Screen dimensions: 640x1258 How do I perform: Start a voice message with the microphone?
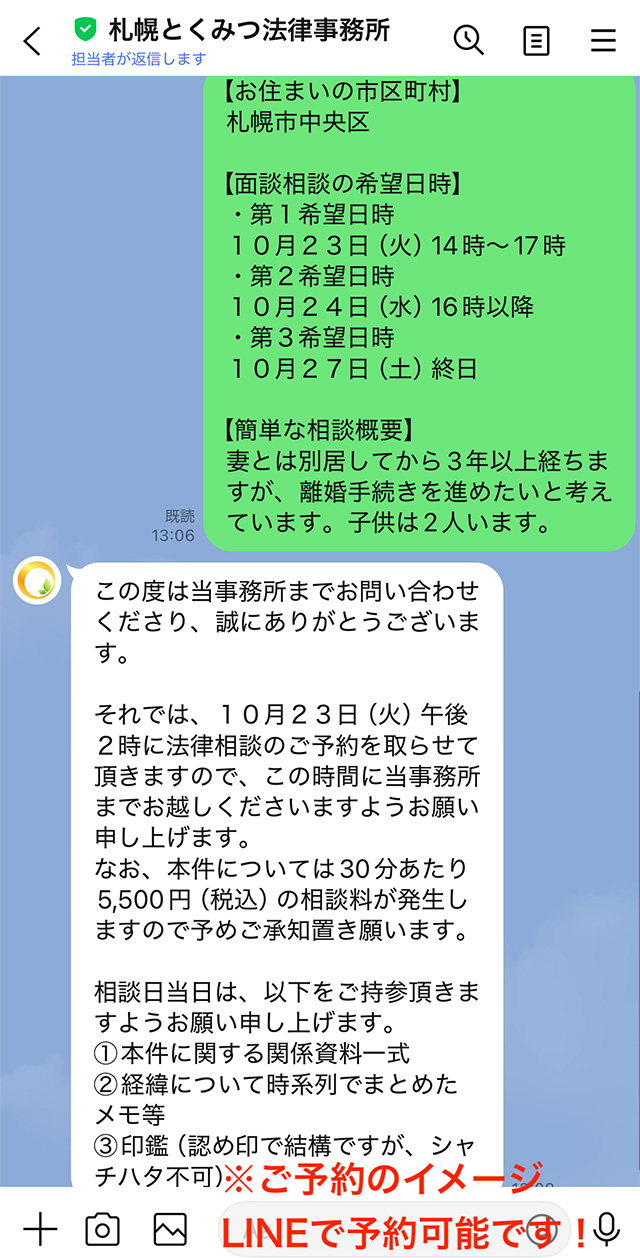click(606, 1227)
